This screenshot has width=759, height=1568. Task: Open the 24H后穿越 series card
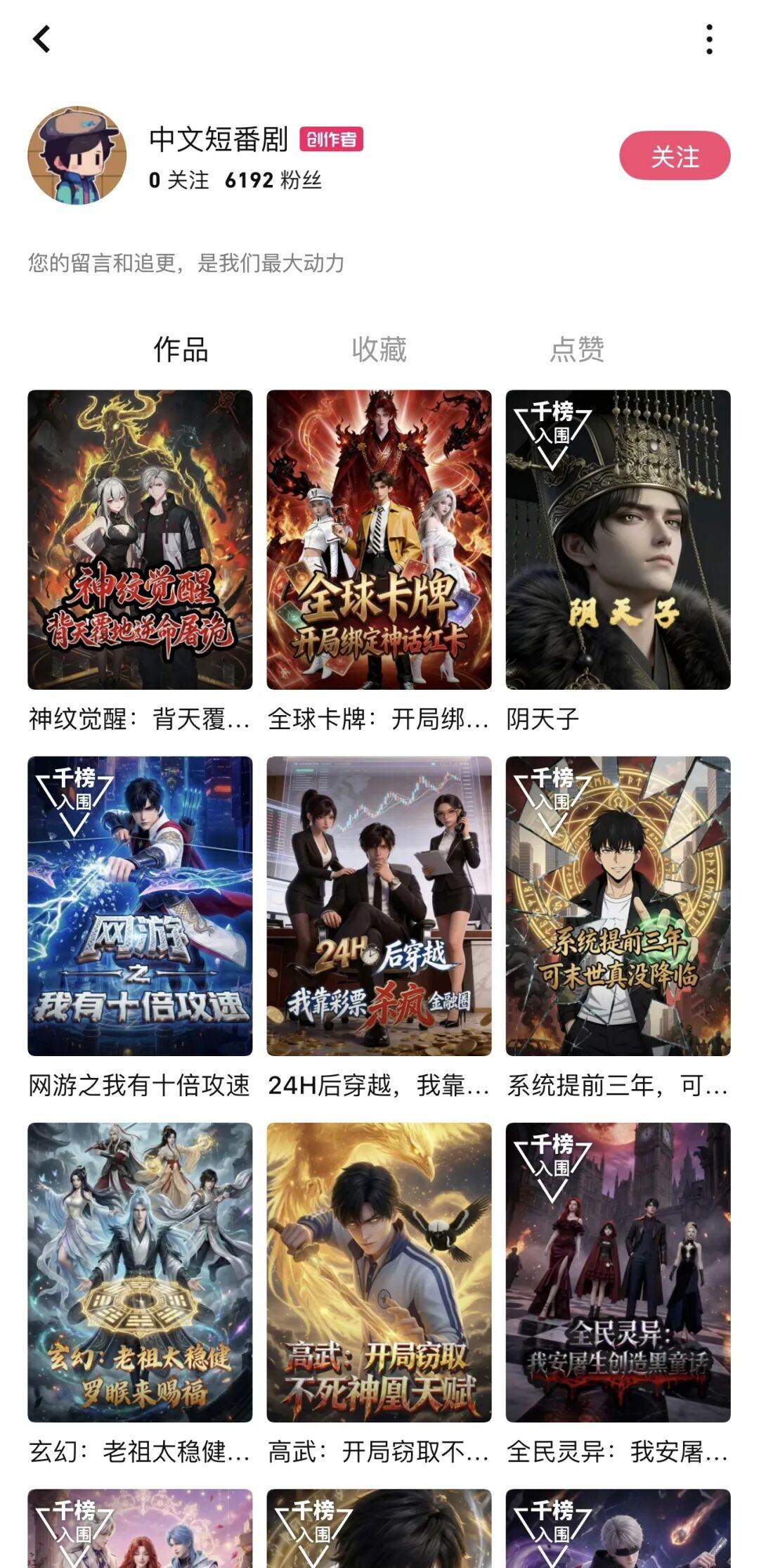(x=379, y=906)
